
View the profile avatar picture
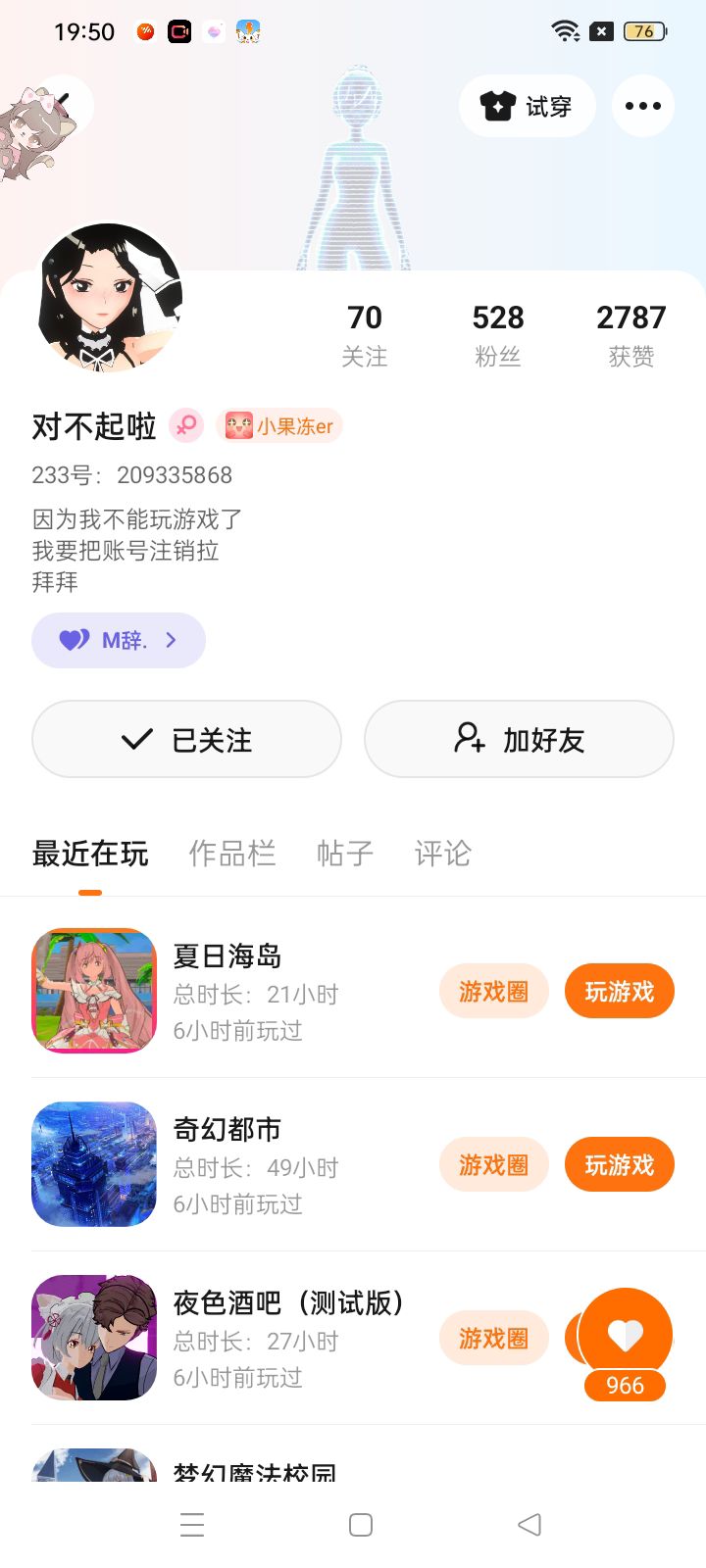tap(110, 298)
